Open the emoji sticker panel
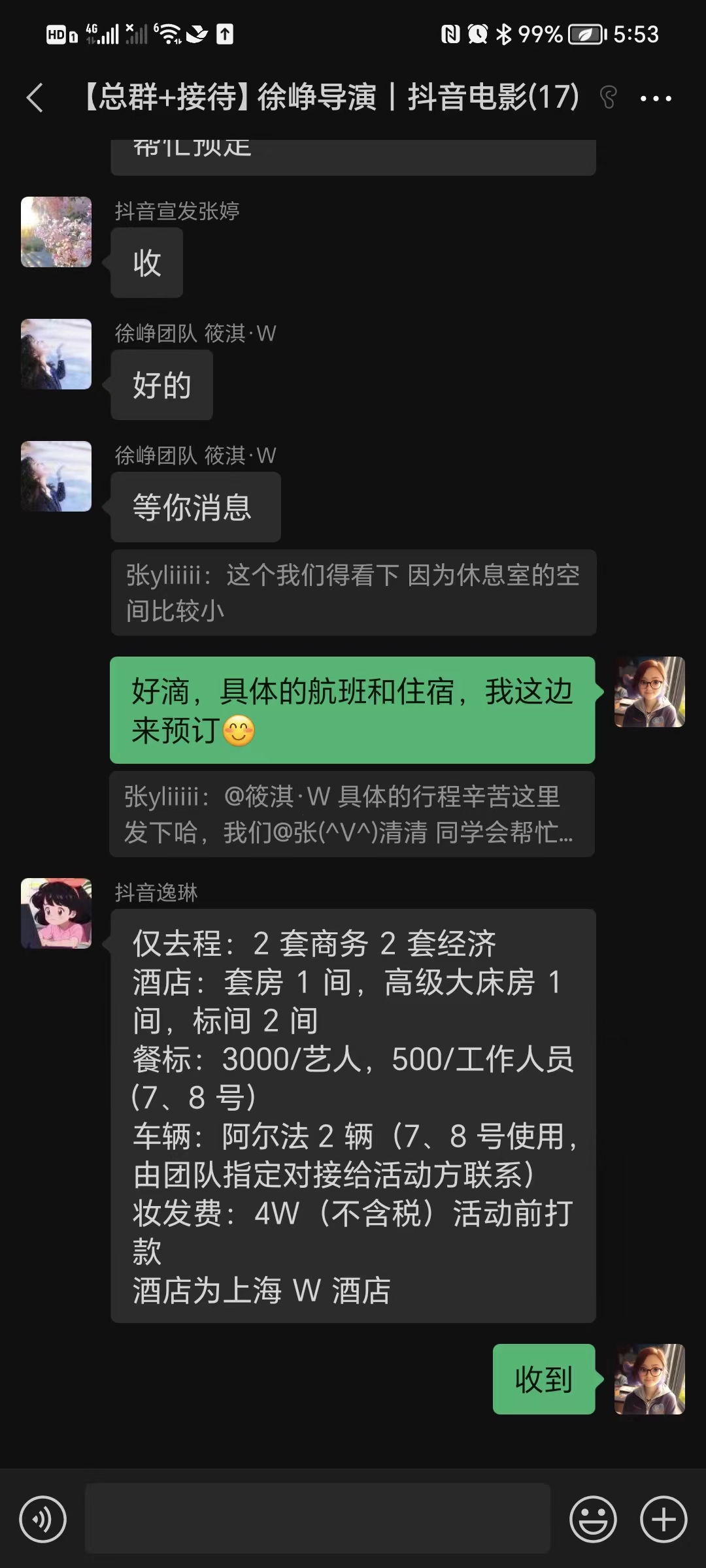 pyautogui.click(x=593, y=1519)
